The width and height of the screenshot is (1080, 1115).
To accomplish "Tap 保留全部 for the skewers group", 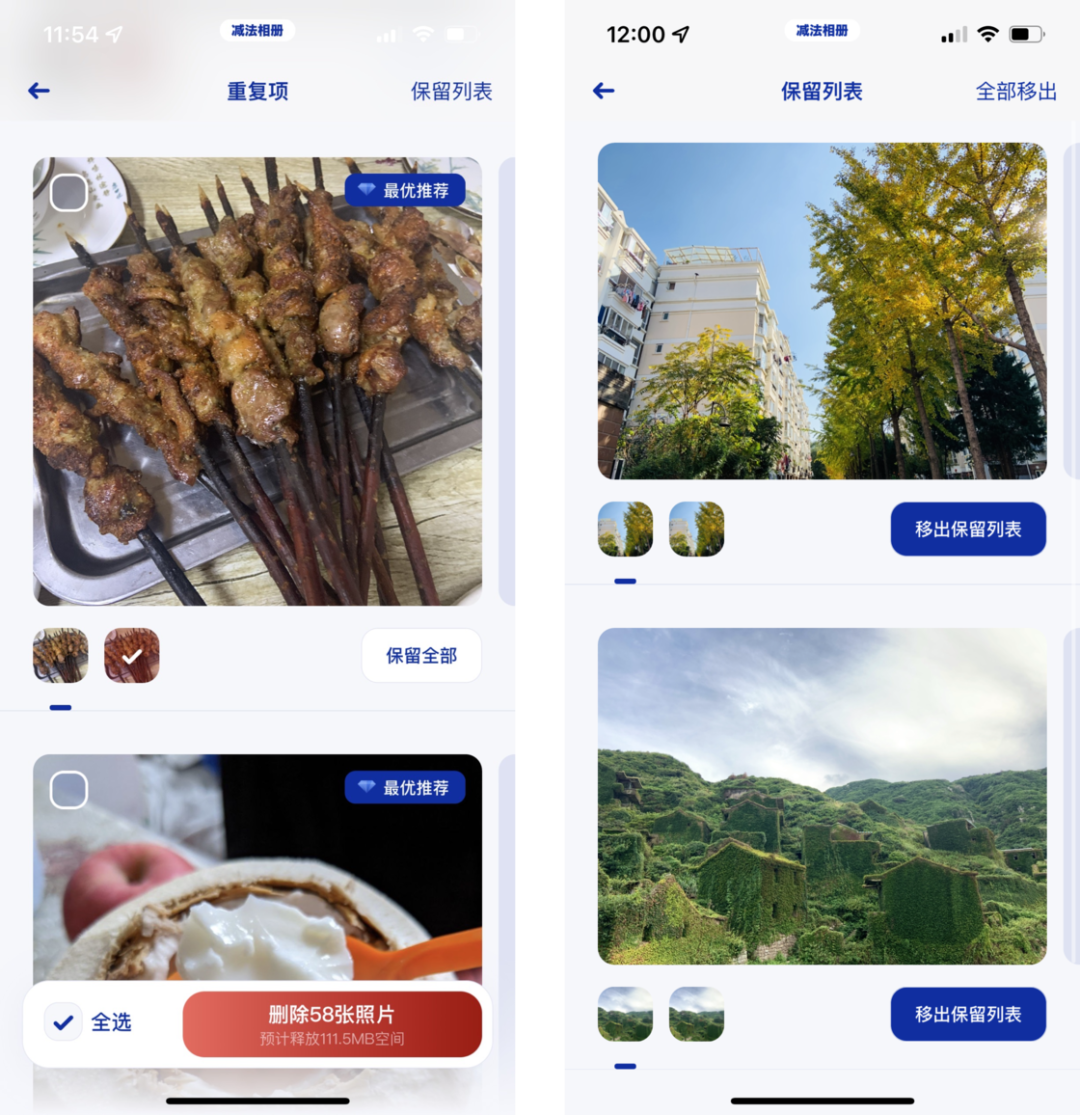I will (x=421, y=656).
